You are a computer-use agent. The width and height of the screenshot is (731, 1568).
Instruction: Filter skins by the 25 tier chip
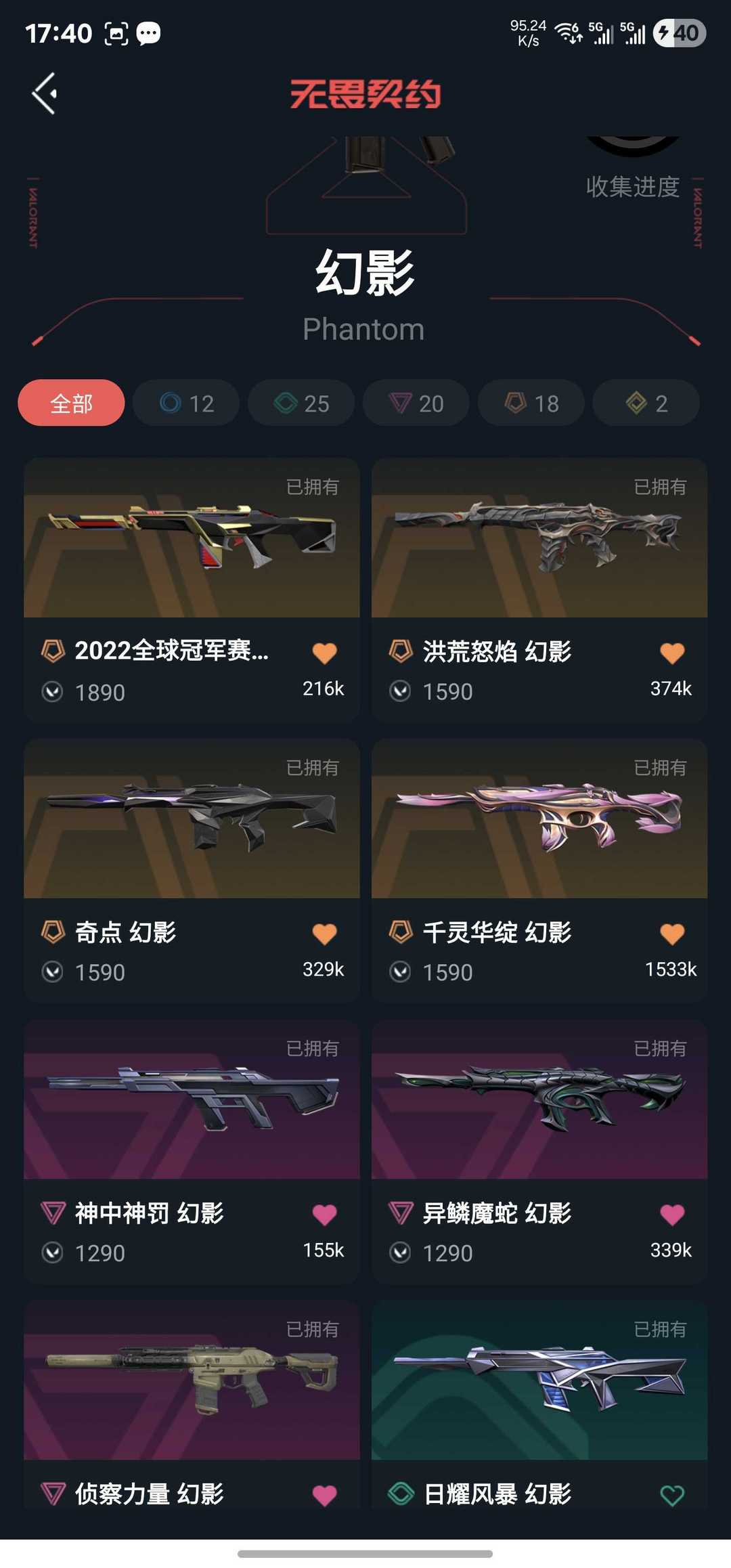pyautogui.click(x=301, y=404)
